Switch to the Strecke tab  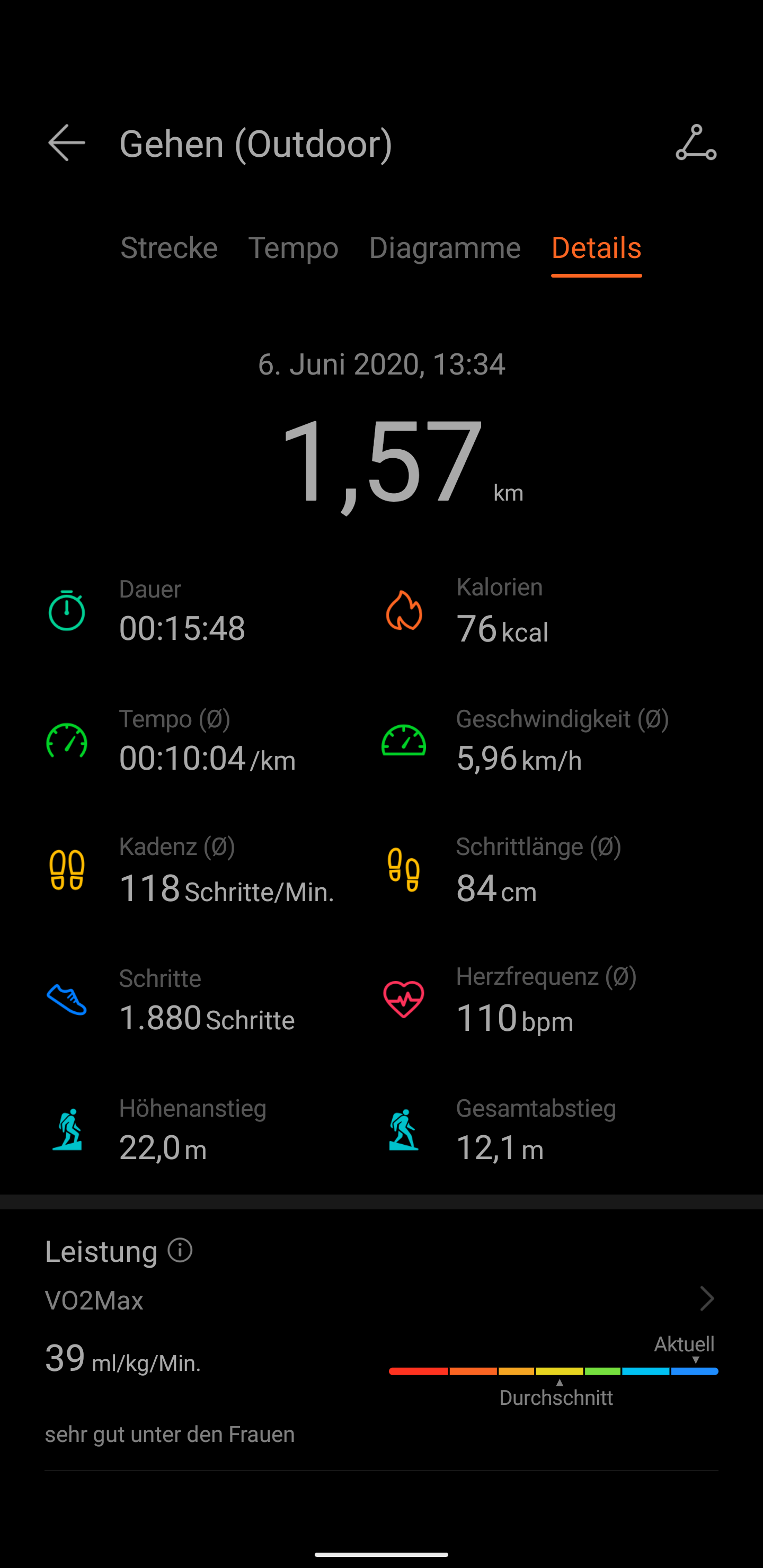[168, 248]
